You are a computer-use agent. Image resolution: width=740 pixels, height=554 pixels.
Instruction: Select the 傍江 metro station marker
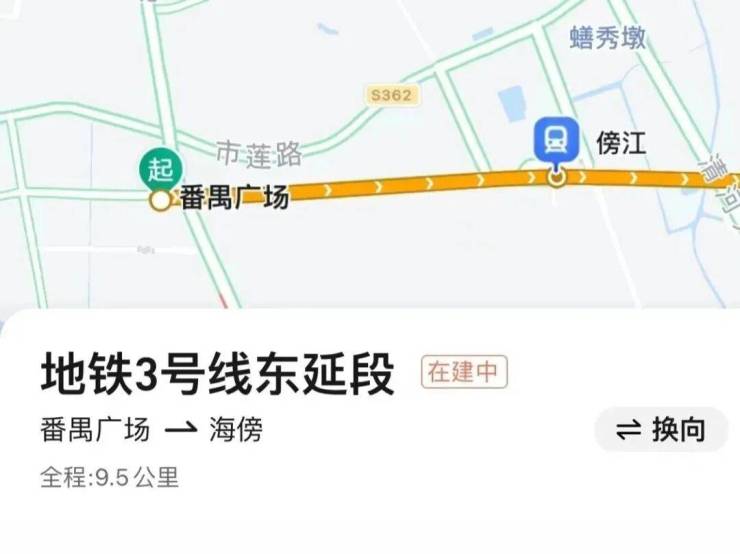point(555,140)
